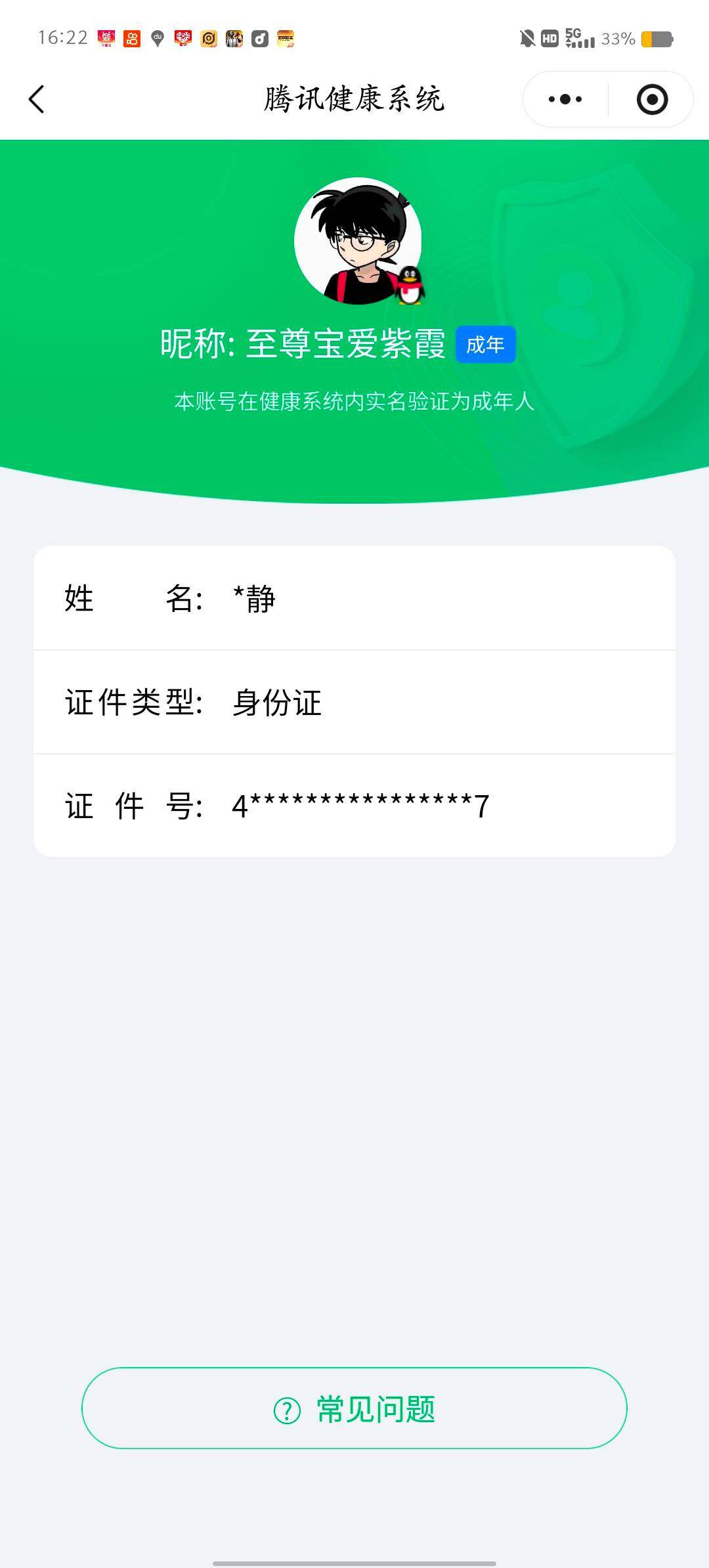Tap the 腾讯健康系统 title
This screenshot has height=1568, width=709.
point(354,98)
